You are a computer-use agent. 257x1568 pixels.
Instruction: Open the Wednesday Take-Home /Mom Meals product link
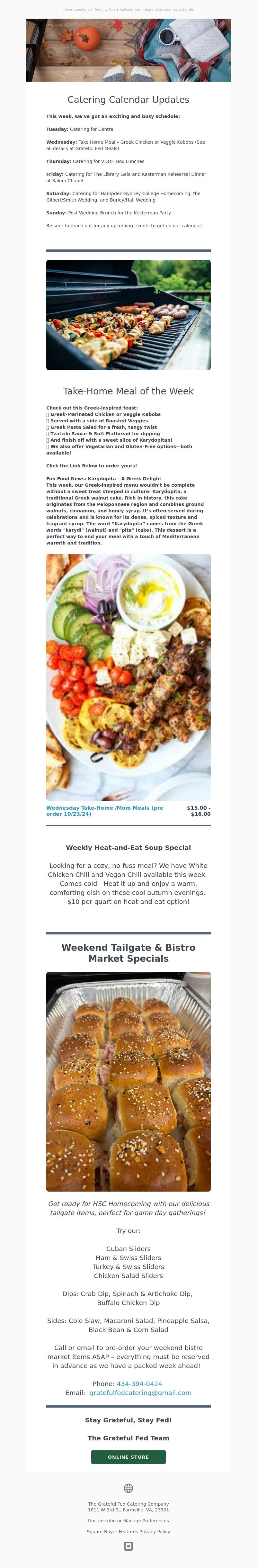[105, 811]
